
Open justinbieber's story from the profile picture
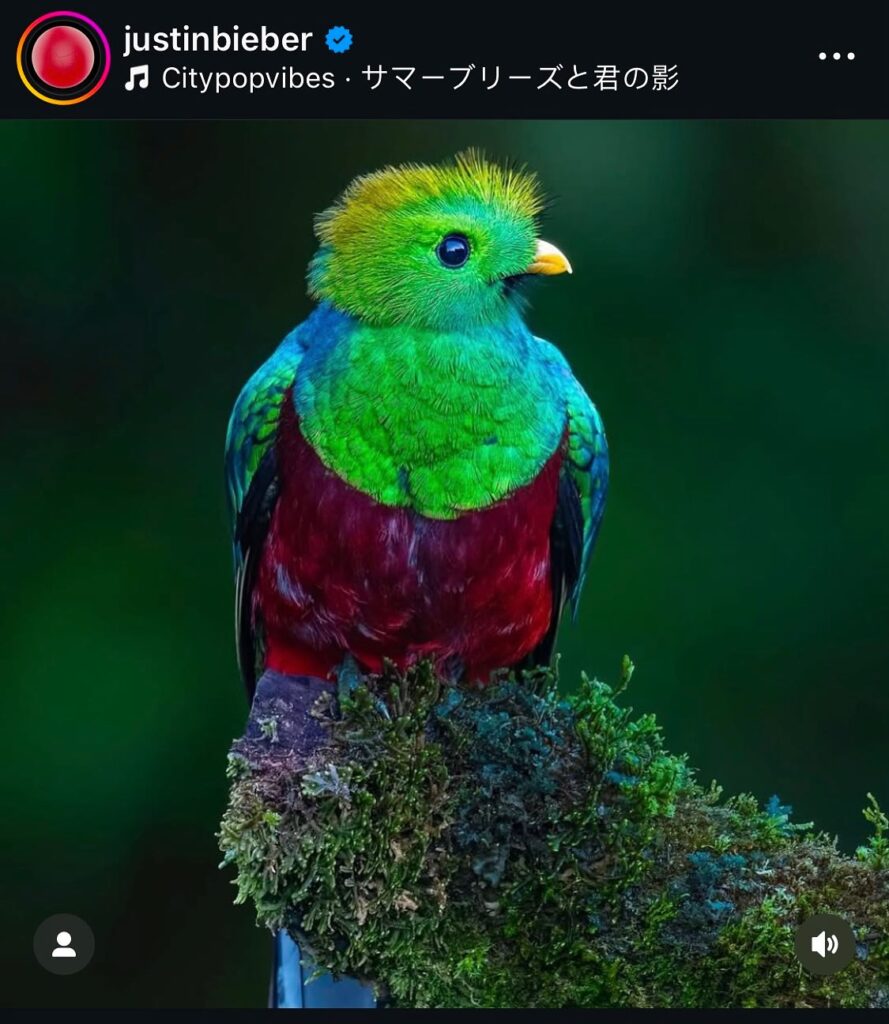(x=63, y=58)
